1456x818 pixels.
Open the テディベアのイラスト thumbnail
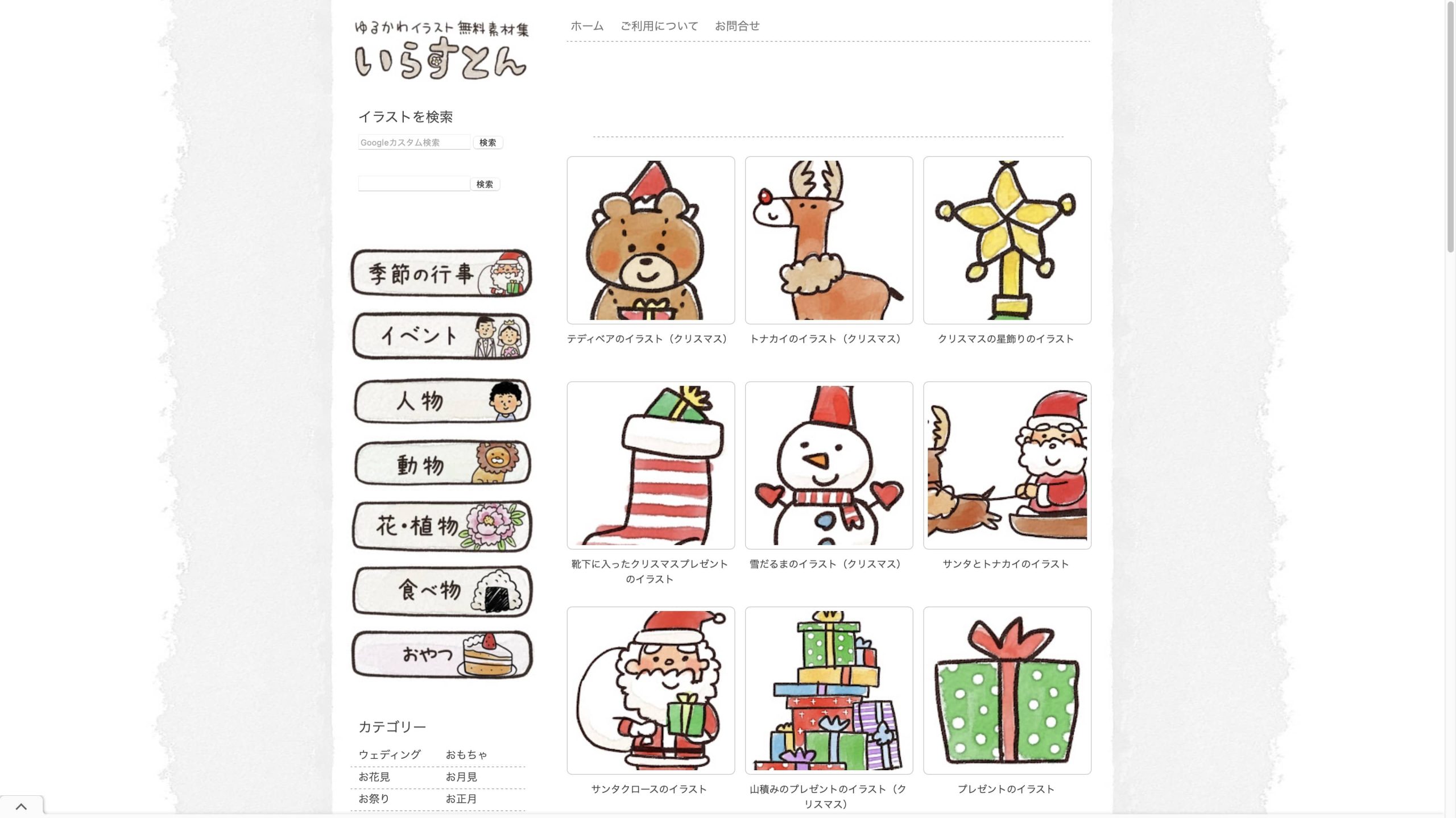tap(650, 240)
